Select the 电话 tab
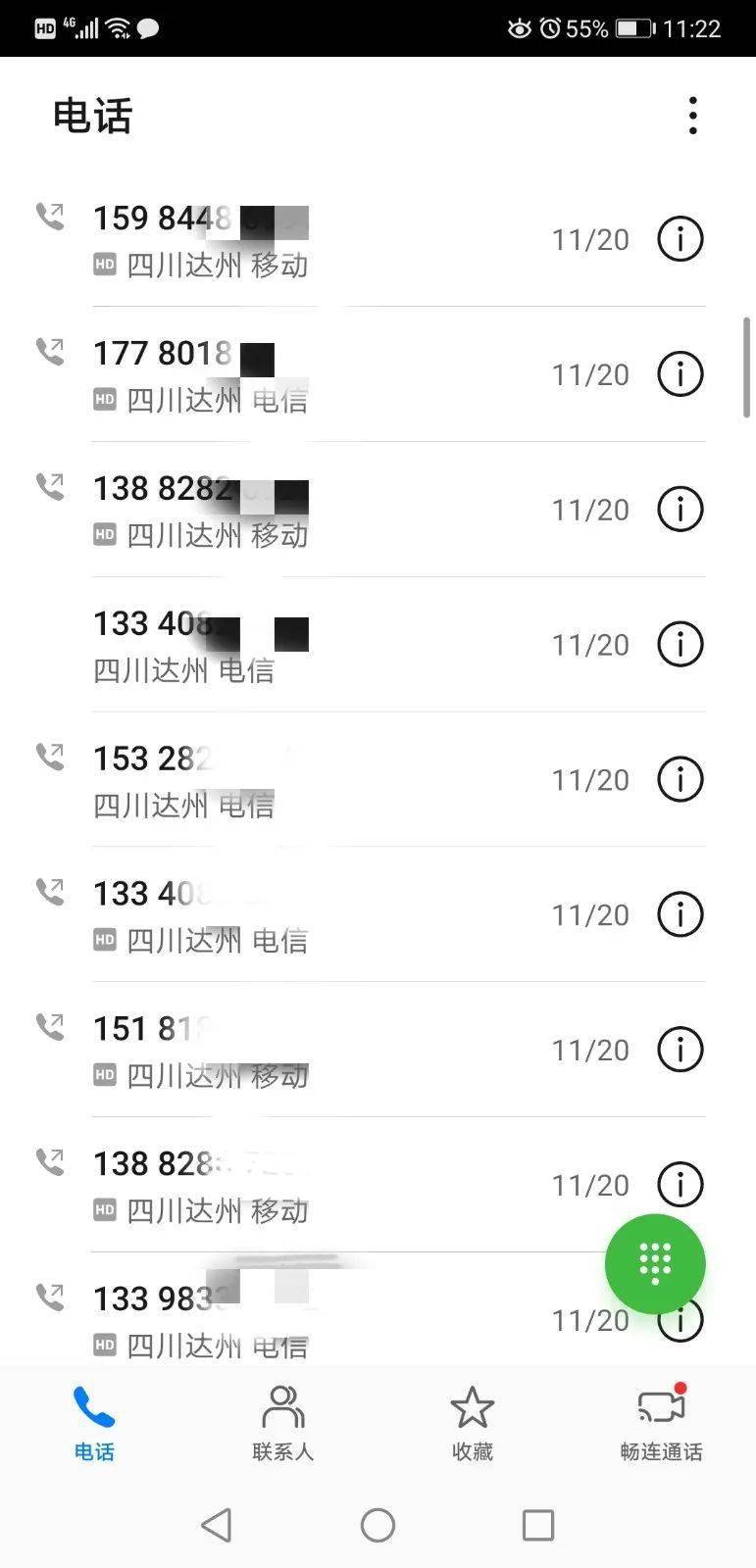 (x=94, y=1423)
